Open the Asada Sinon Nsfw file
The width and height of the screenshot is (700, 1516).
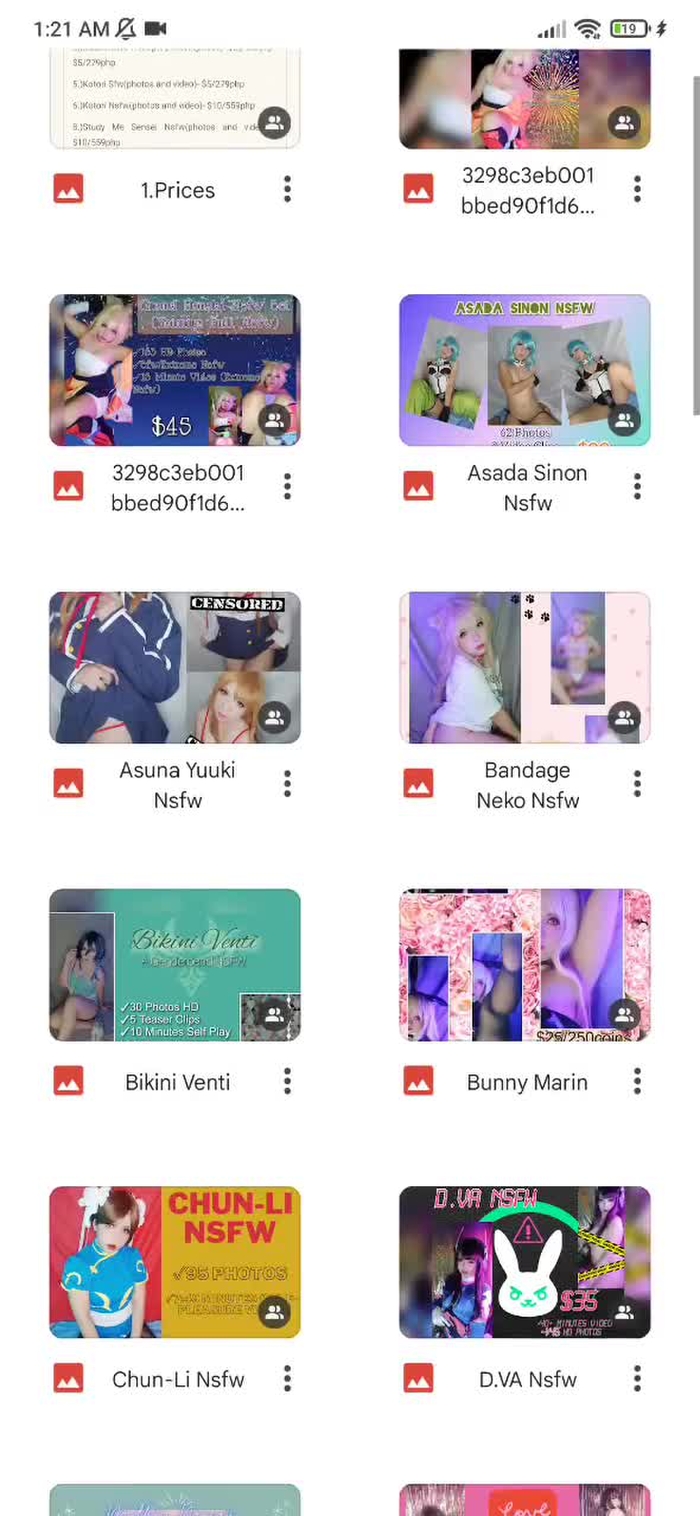coord(524,370)
